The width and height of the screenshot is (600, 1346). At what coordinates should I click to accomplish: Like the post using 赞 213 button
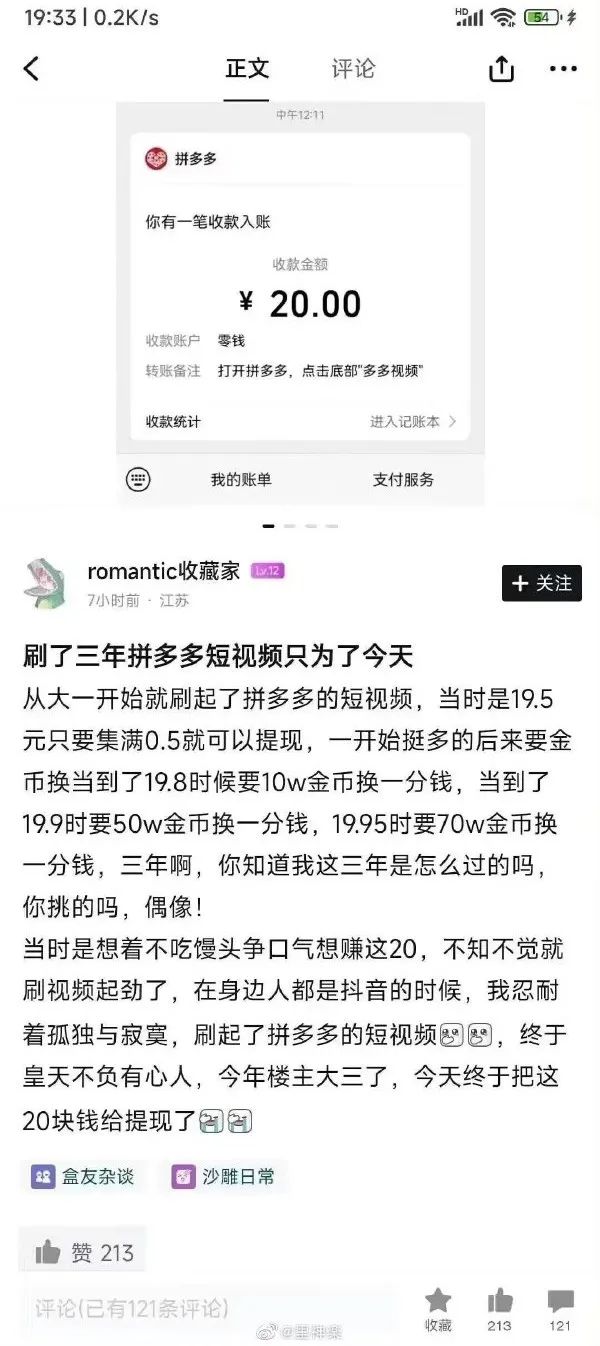coord(84,1253)
